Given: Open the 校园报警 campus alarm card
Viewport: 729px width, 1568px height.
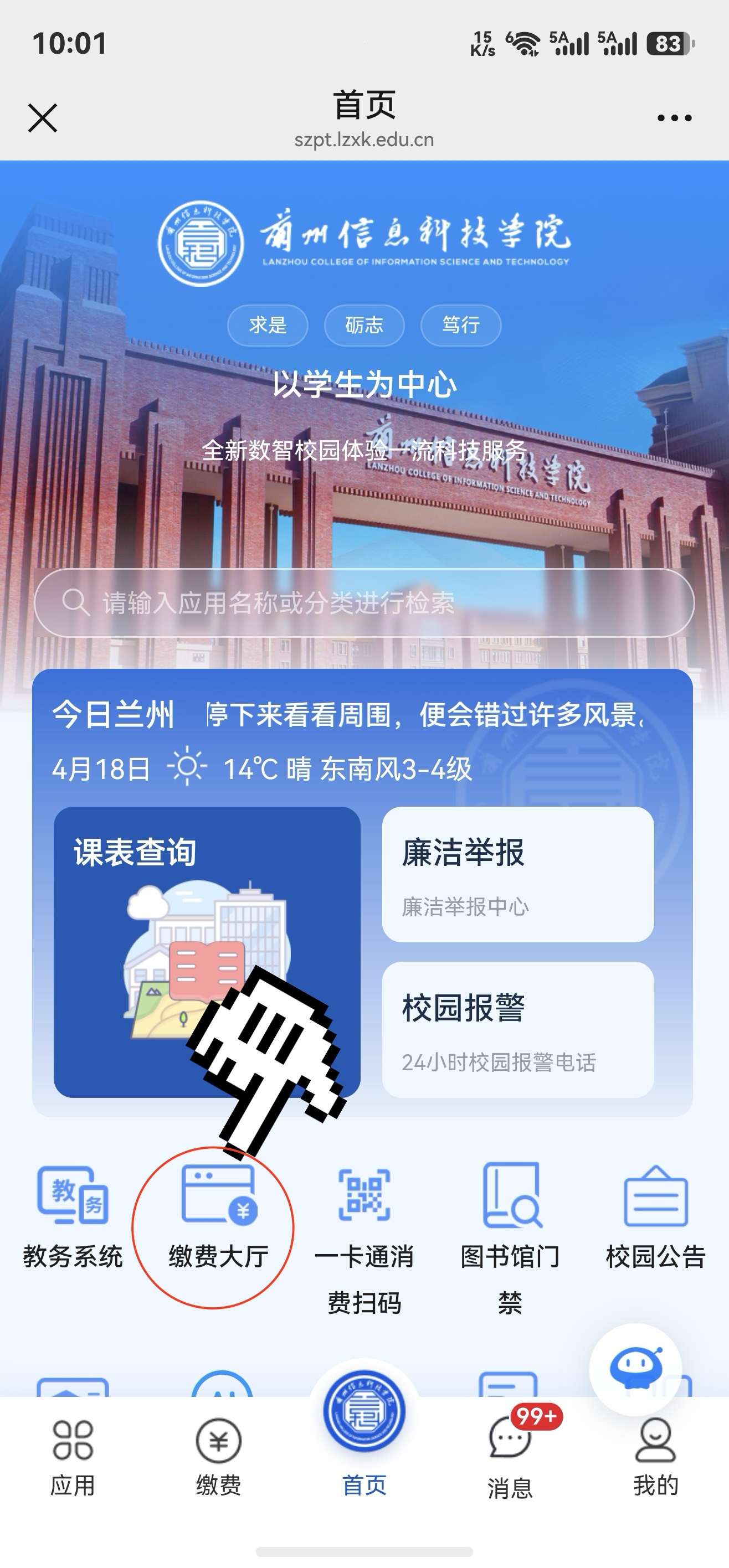Looking at the screenshot, I should click(518, 1029).
